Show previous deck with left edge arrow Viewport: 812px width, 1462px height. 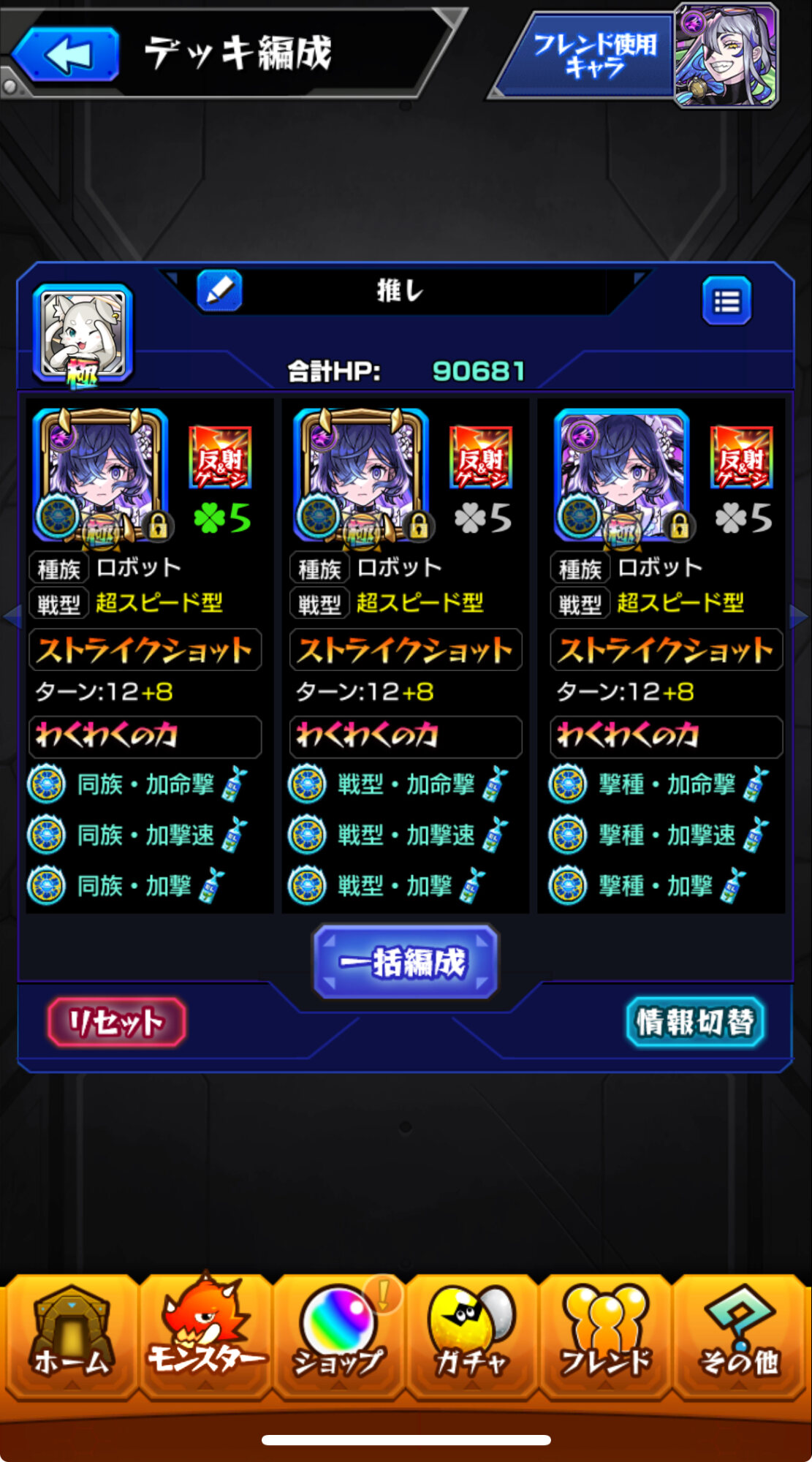10,617
